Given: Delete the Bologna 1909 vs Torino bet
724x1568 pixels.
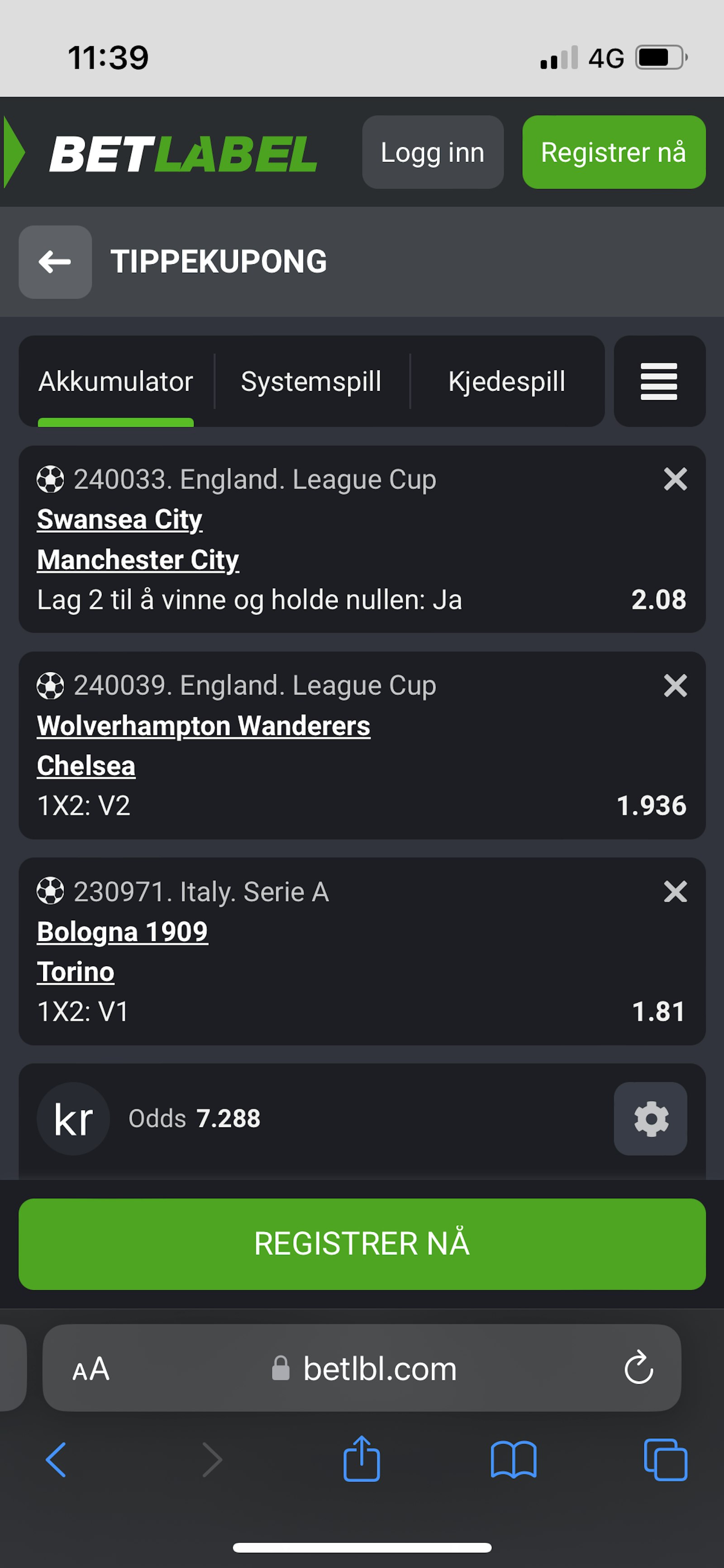Looking at the screenshot, I should 675,892.
